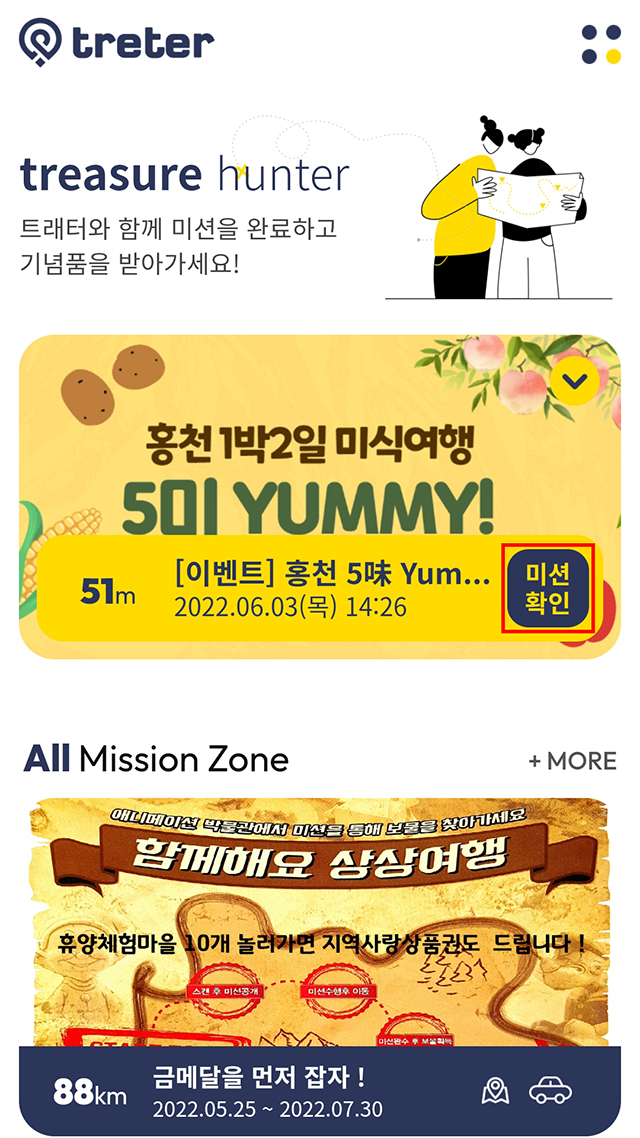View more in All Mission Zone

[572, 761]
